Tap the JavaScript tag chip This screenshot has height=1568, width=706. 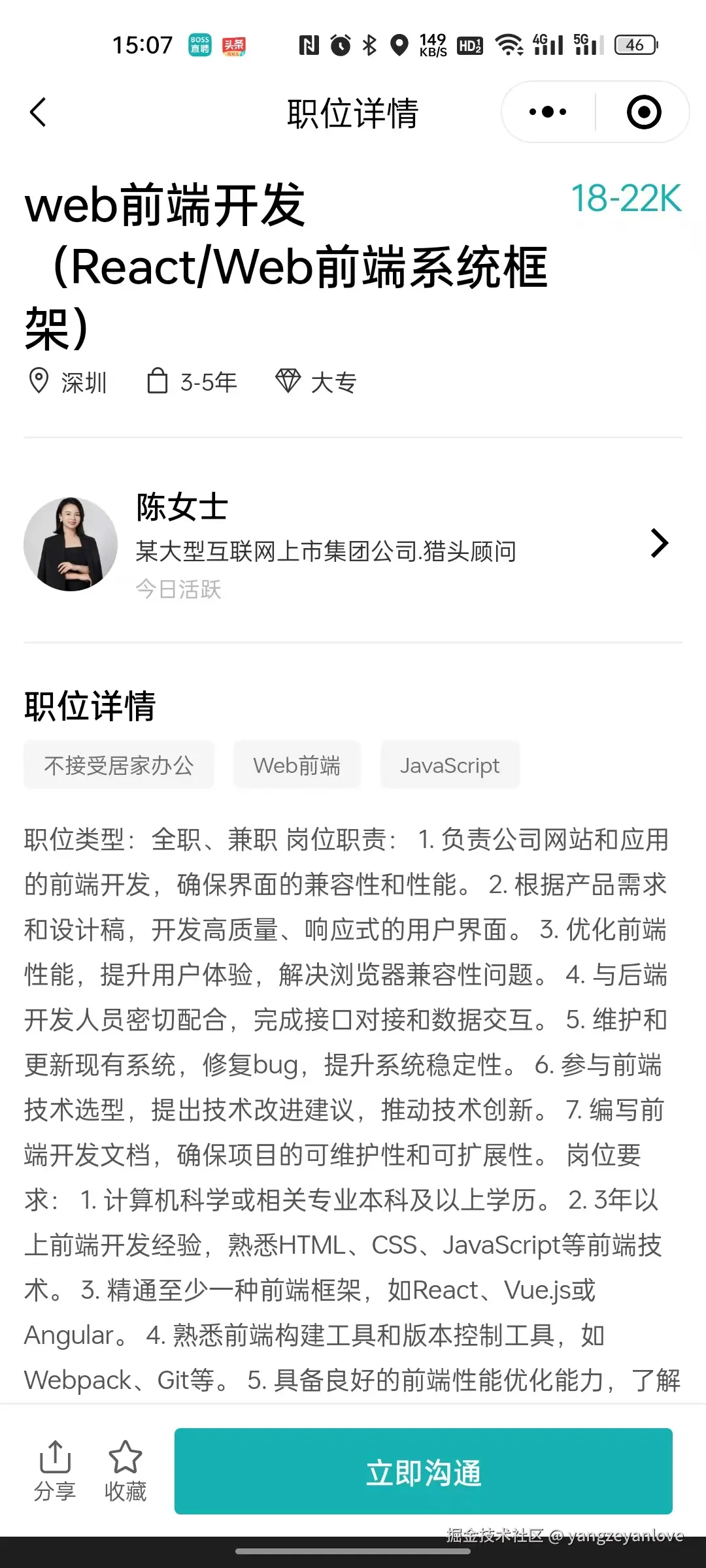click(450, 765)
